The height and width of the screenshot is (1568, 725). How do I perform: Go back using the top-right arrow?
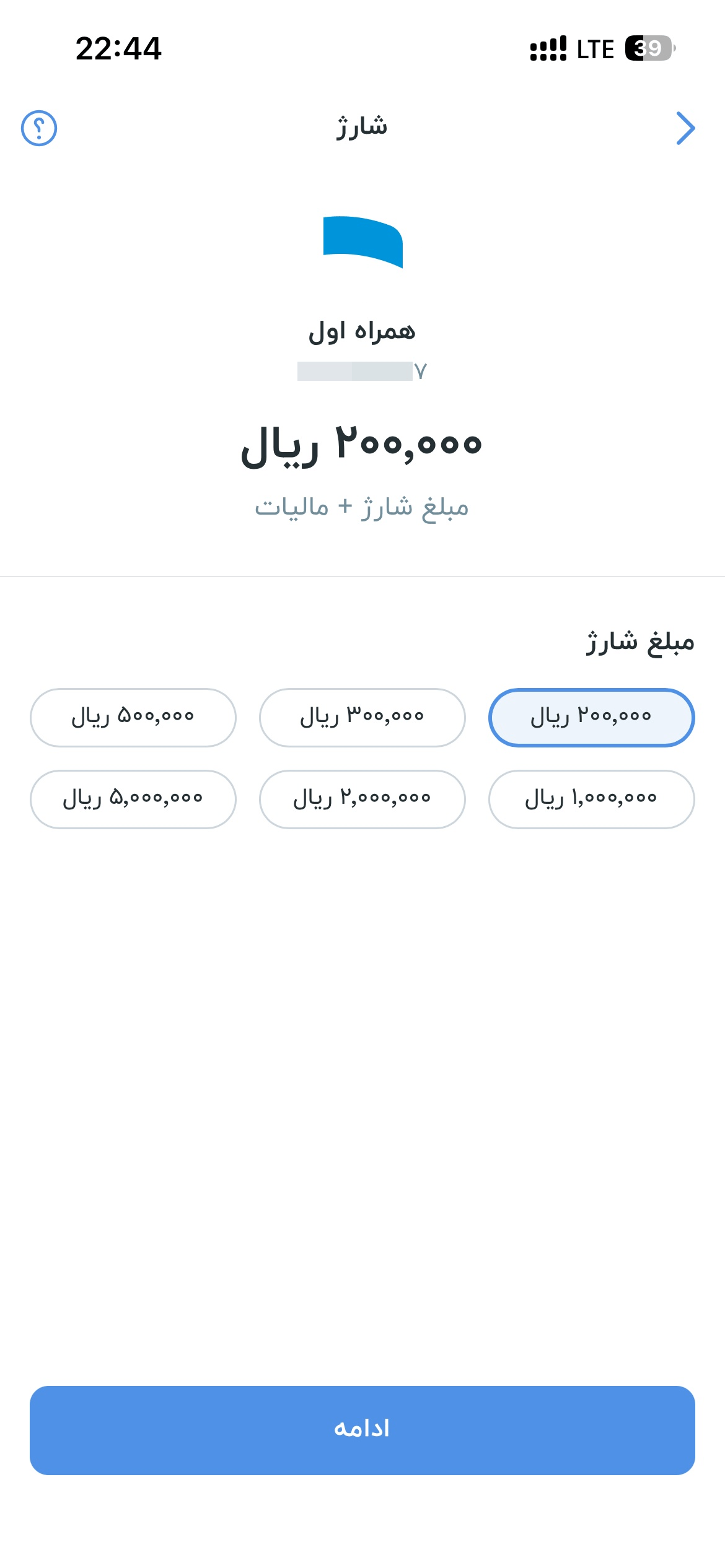685,128
